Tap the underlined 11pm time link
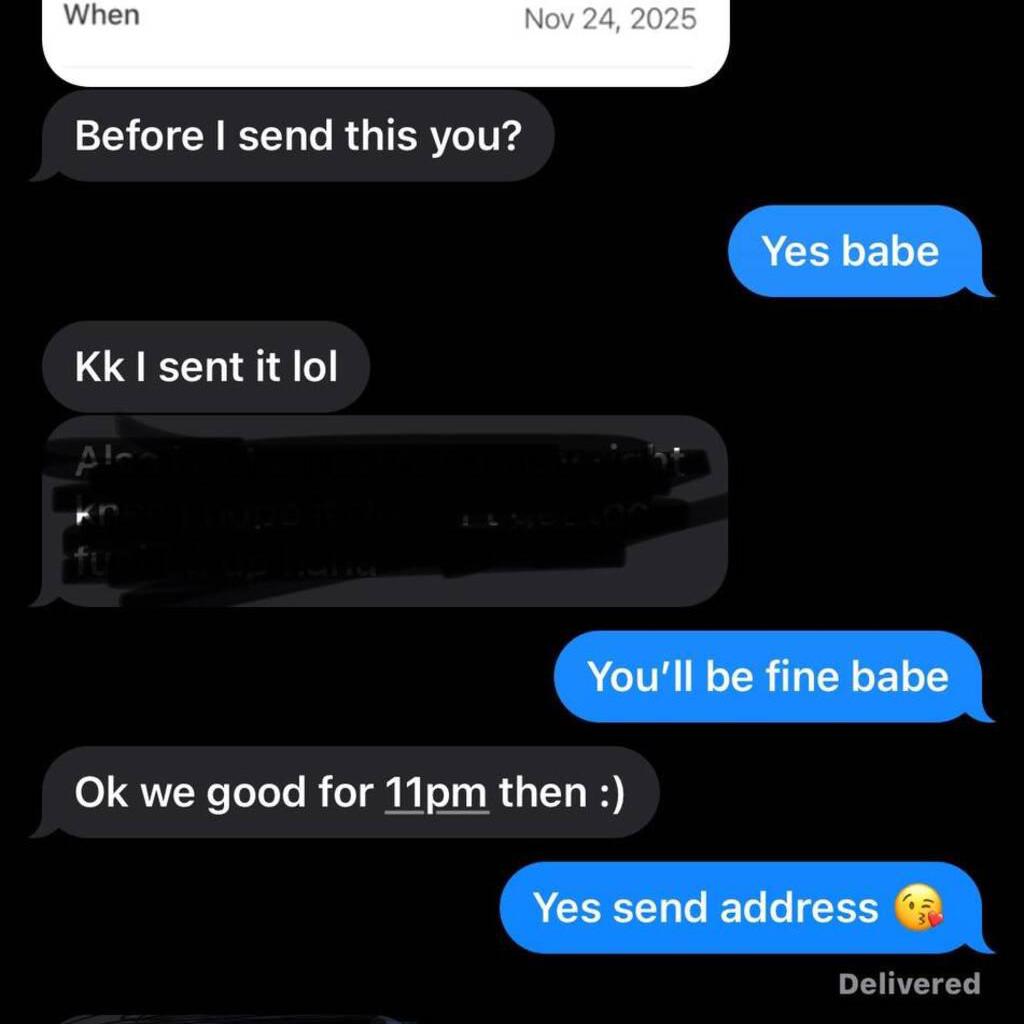 coord(436,793)
